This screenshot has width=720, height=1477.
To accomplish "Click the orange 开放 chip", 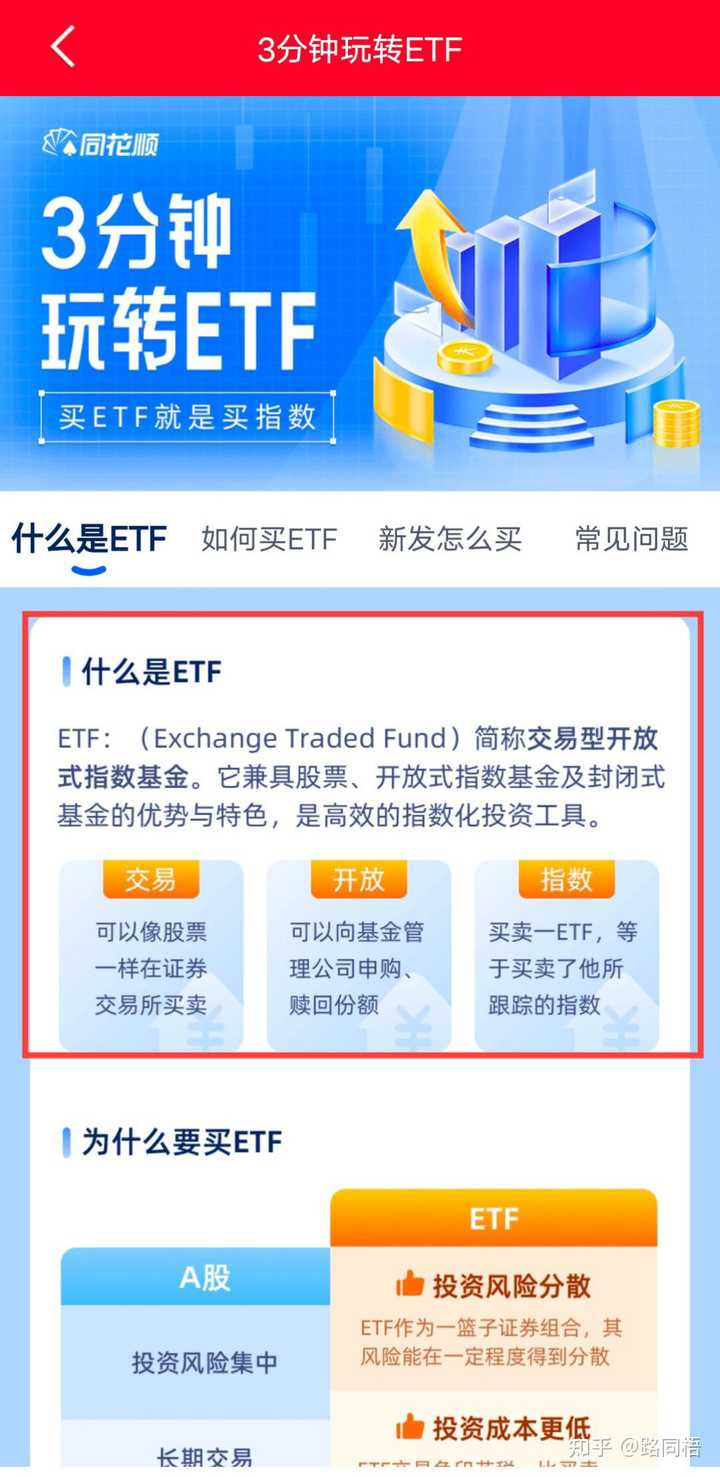I will 358,880.
